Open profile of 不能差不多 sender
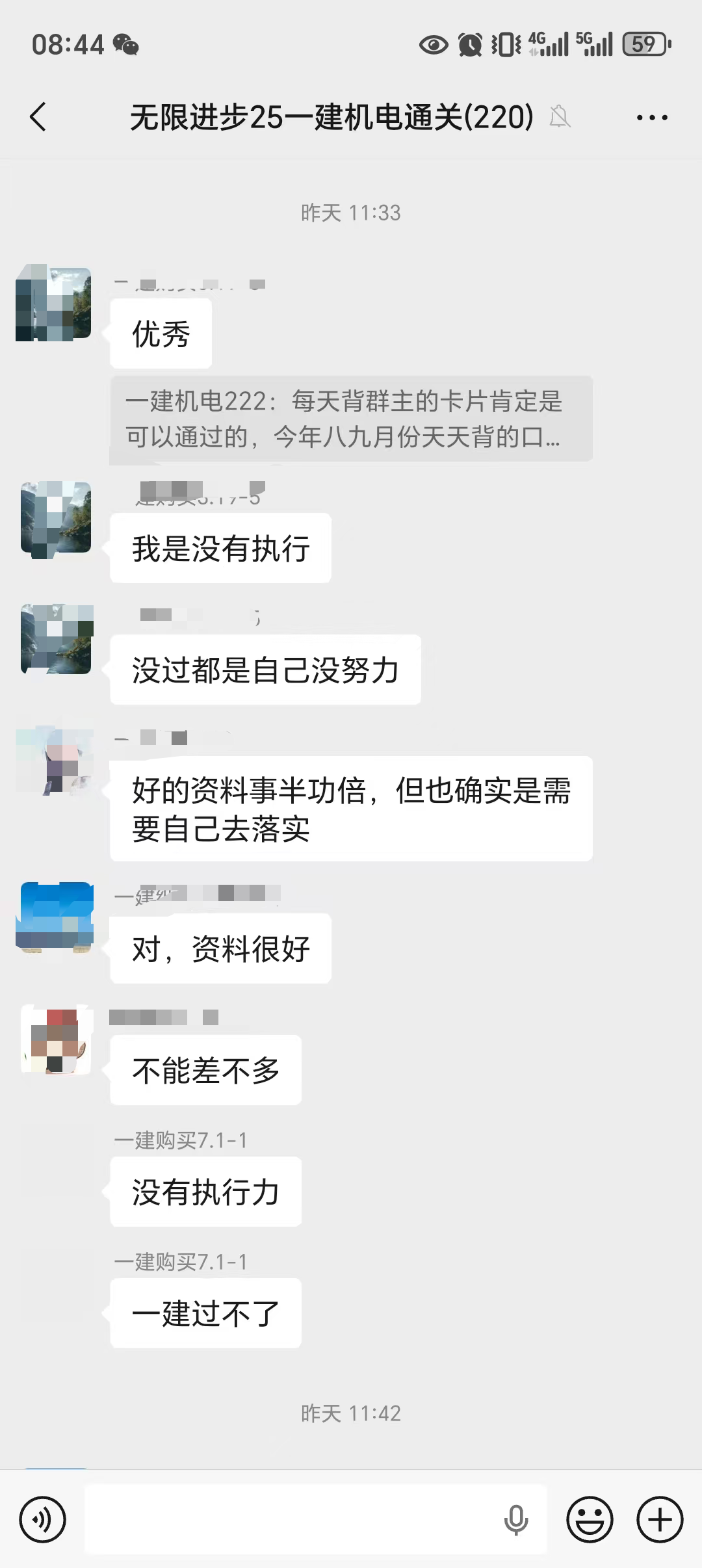 pos(56,1039)
